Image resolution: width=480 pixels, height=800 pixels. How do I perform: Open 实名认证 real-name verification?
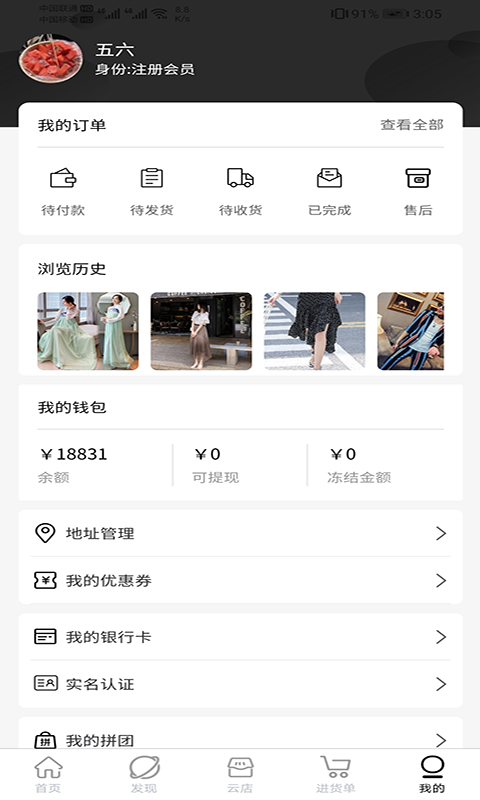click(240, 684)
